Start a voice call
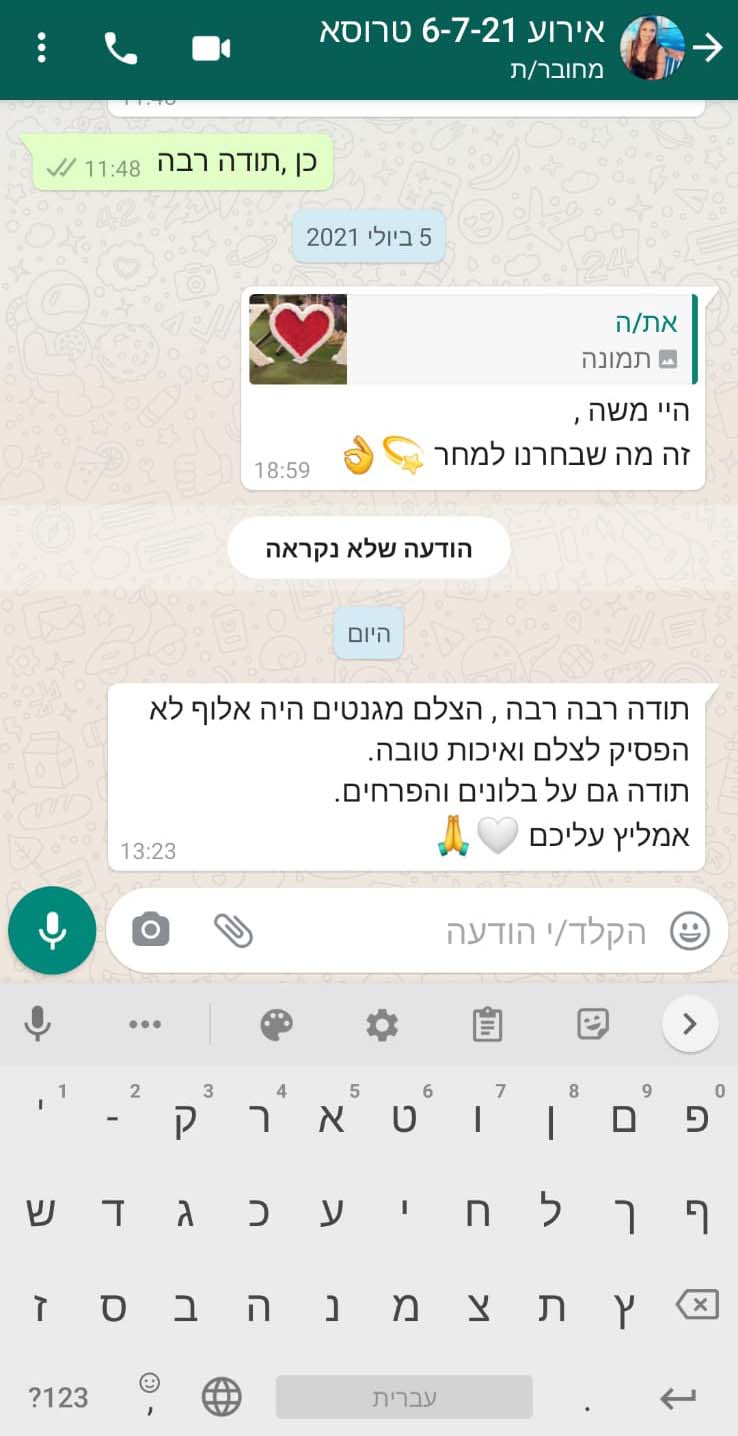Screen dimensions: 738x1436 coord(121,47)
